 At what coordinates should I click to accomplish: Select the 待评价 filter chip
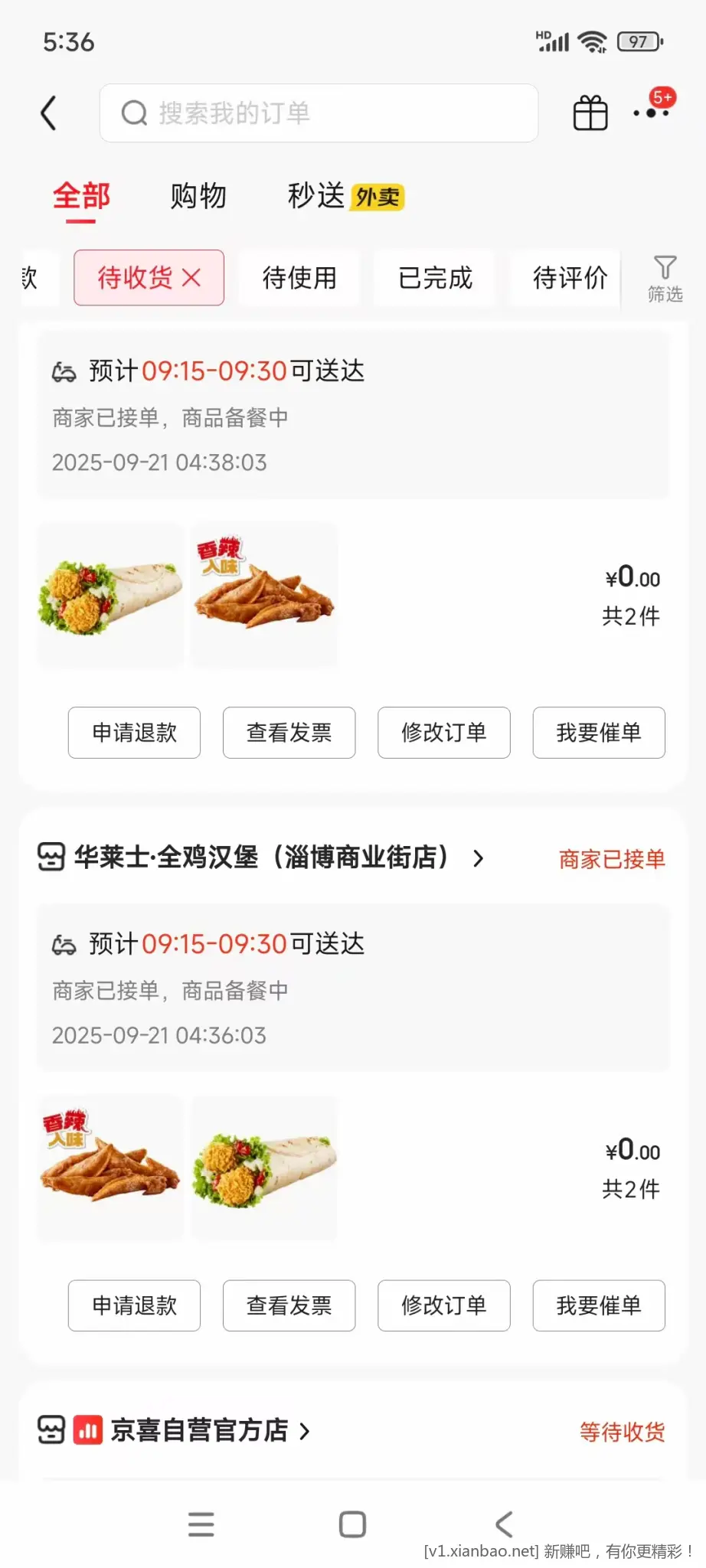[570, 278]
